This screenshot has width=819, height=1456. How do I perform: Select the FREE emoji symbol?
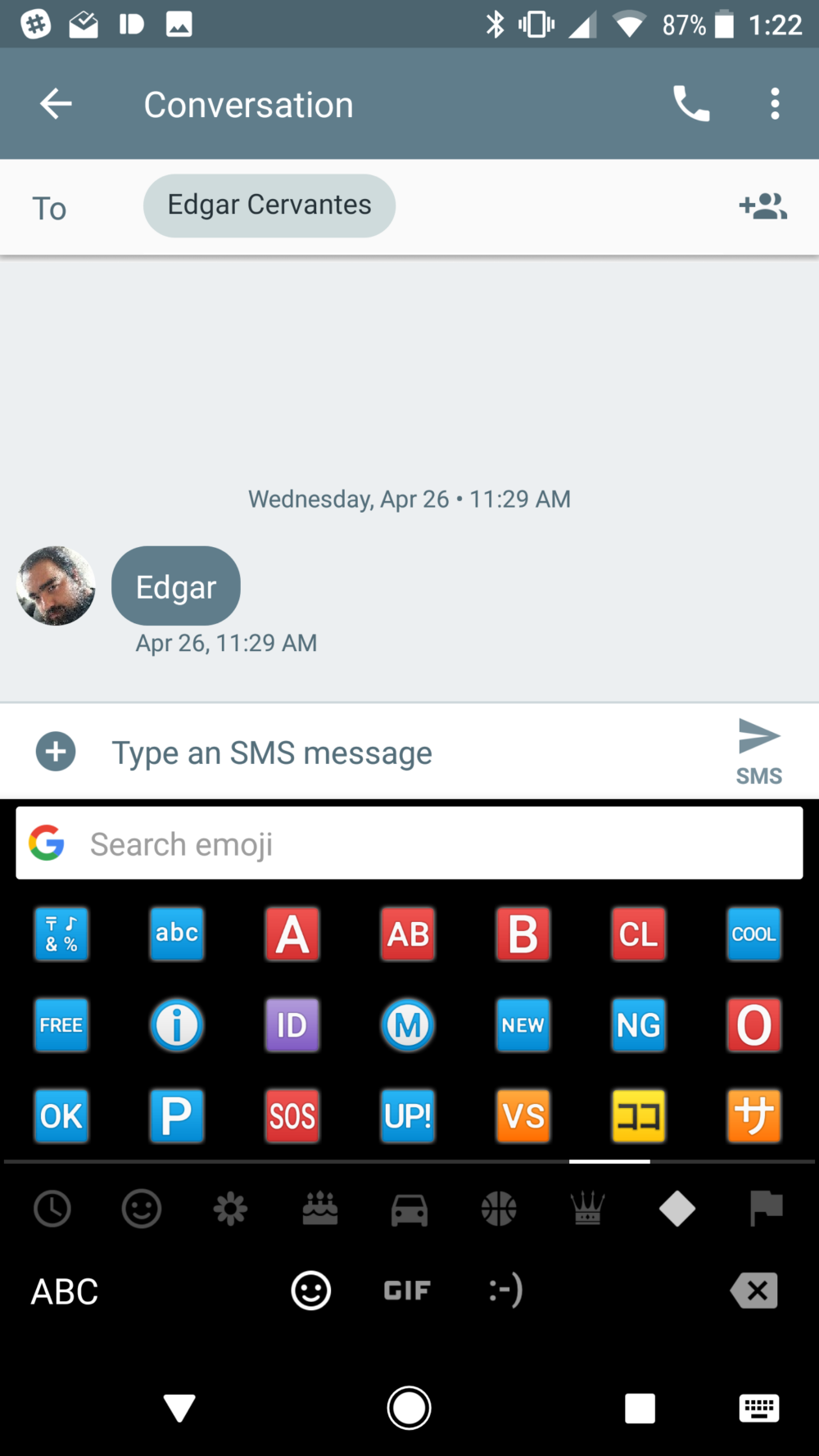tap(61, 1025)
